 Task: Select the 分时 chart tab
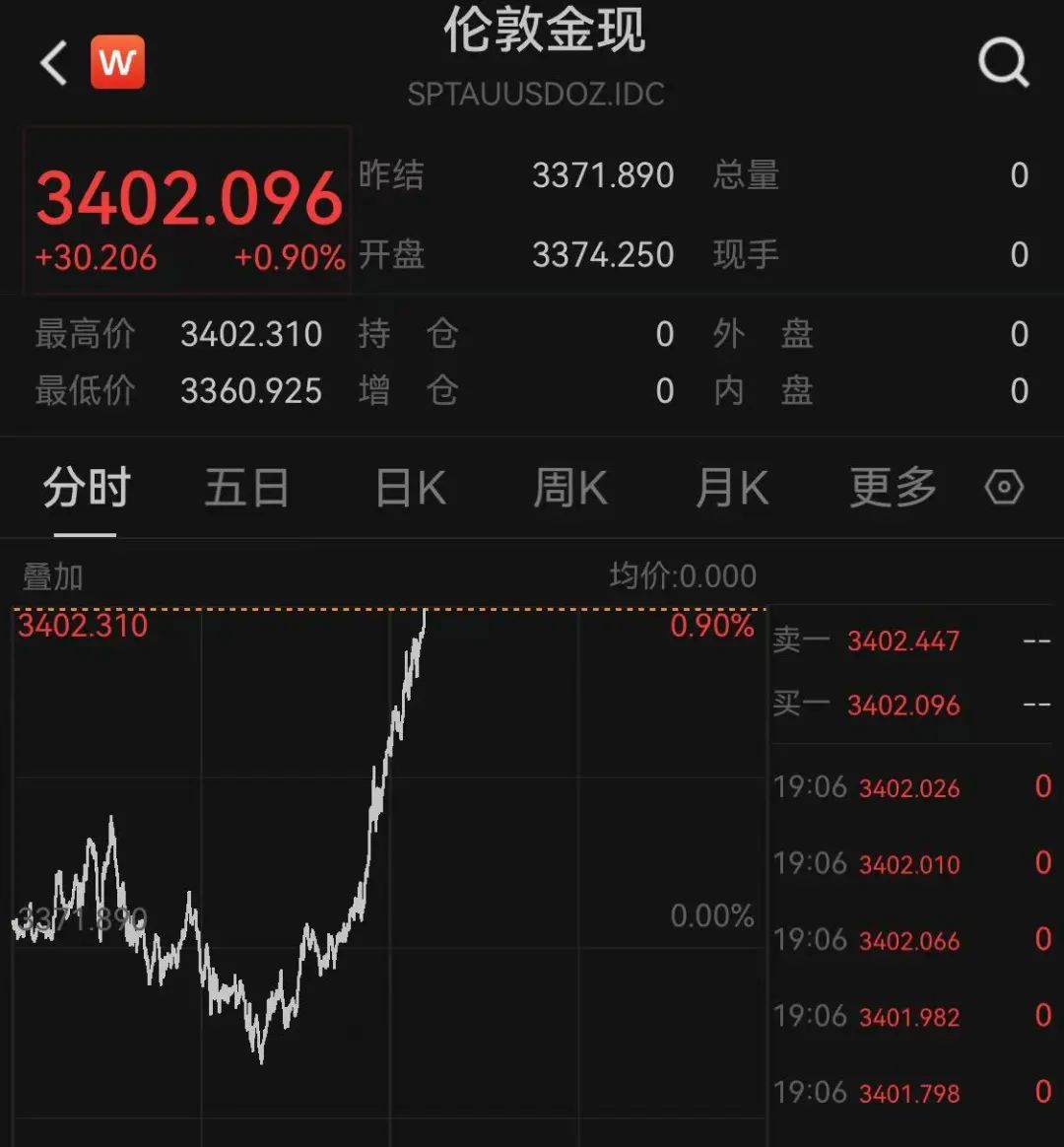[86, 489]
